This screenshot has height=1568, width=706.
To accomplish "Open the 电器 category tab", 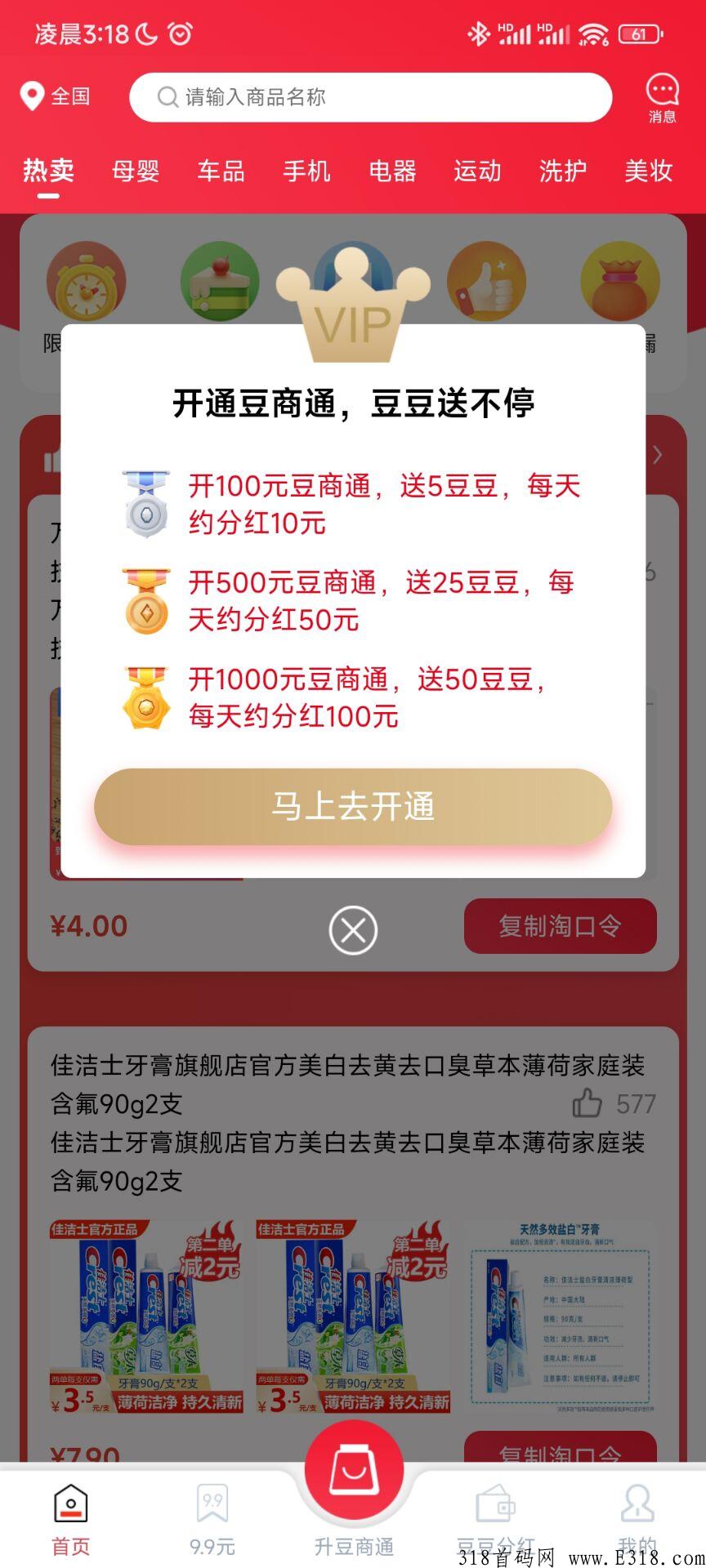I will [394, 171].
